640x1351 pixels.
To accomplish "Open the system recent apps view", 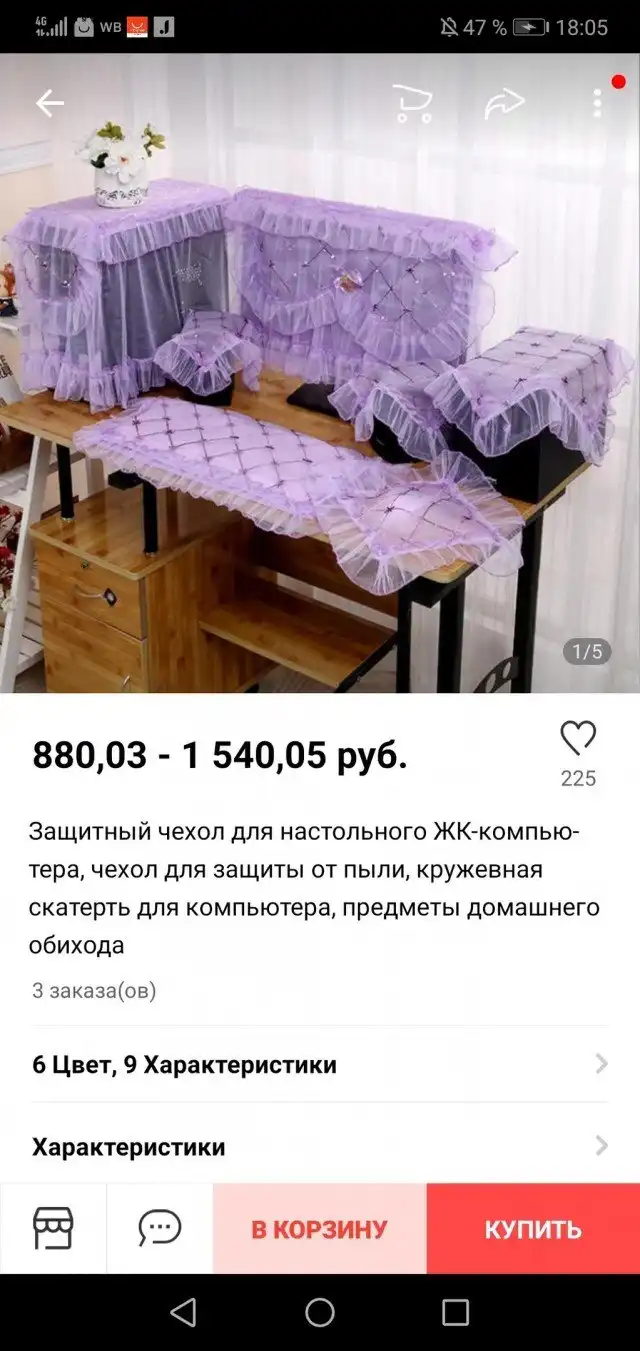I will tap(456, 1312).
